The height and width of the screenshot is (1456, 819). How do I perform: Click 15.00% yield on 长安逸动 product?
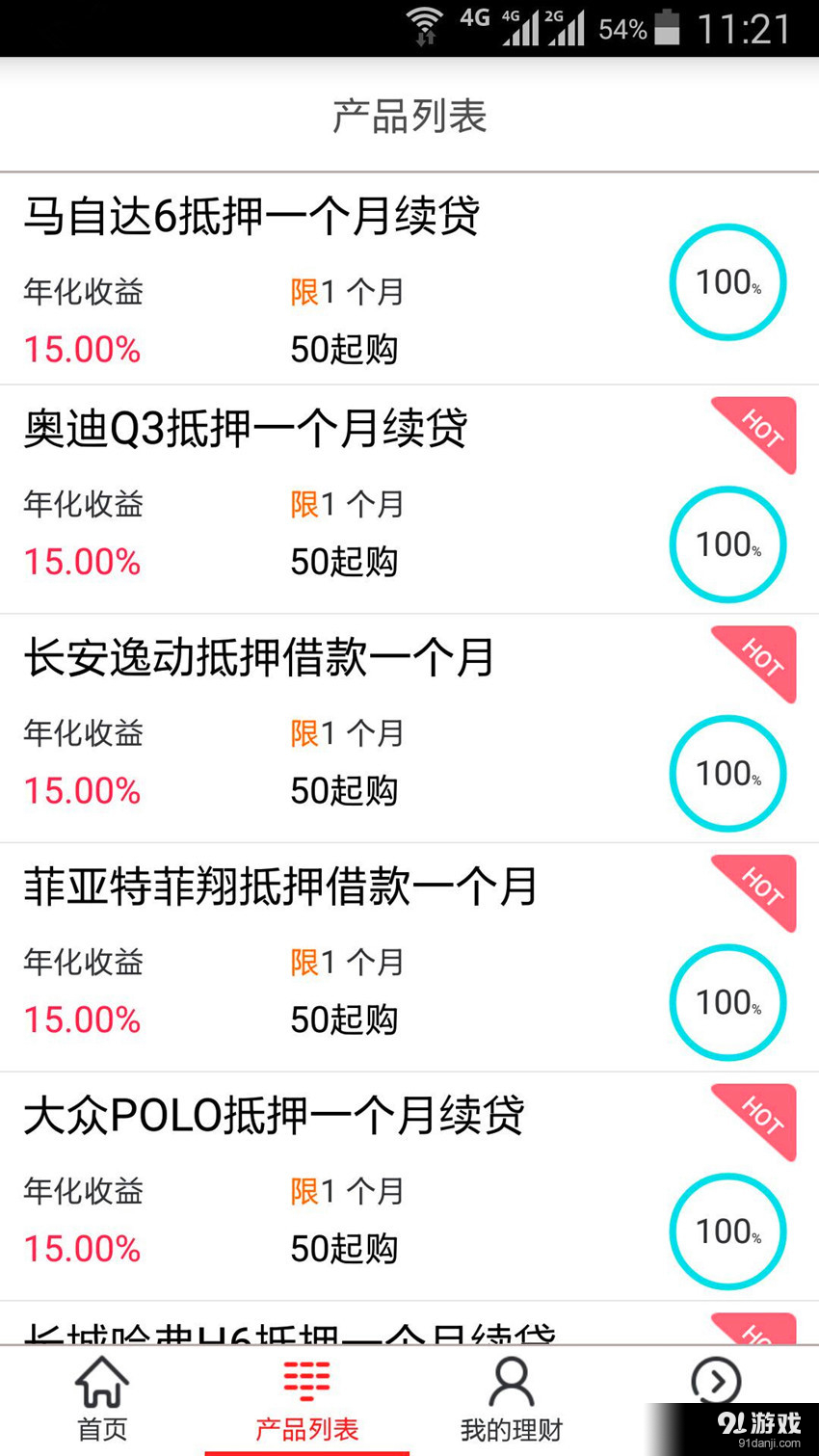click(x=81, y=791)
